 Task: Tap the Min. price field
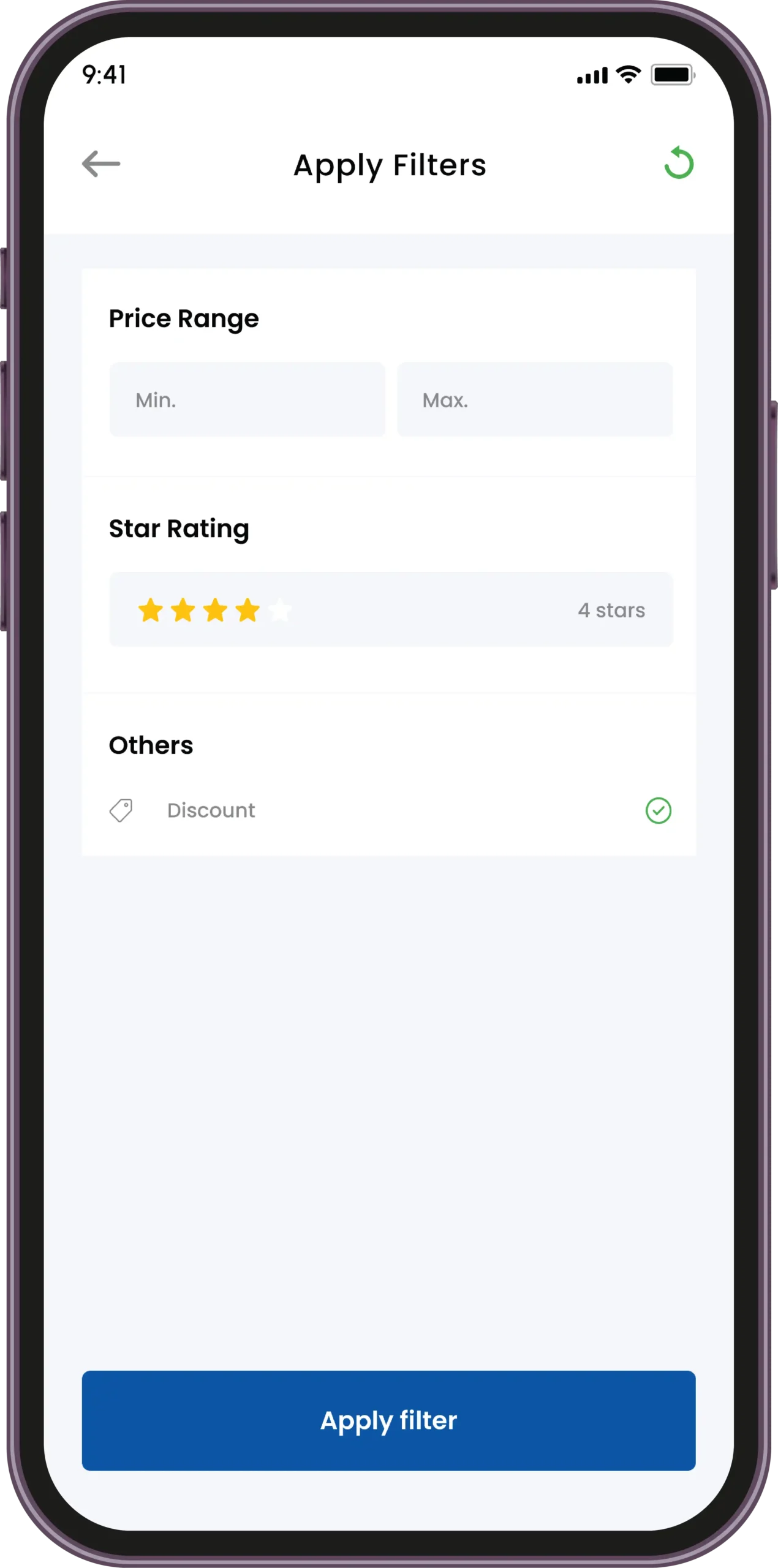(x=247, y=399)
